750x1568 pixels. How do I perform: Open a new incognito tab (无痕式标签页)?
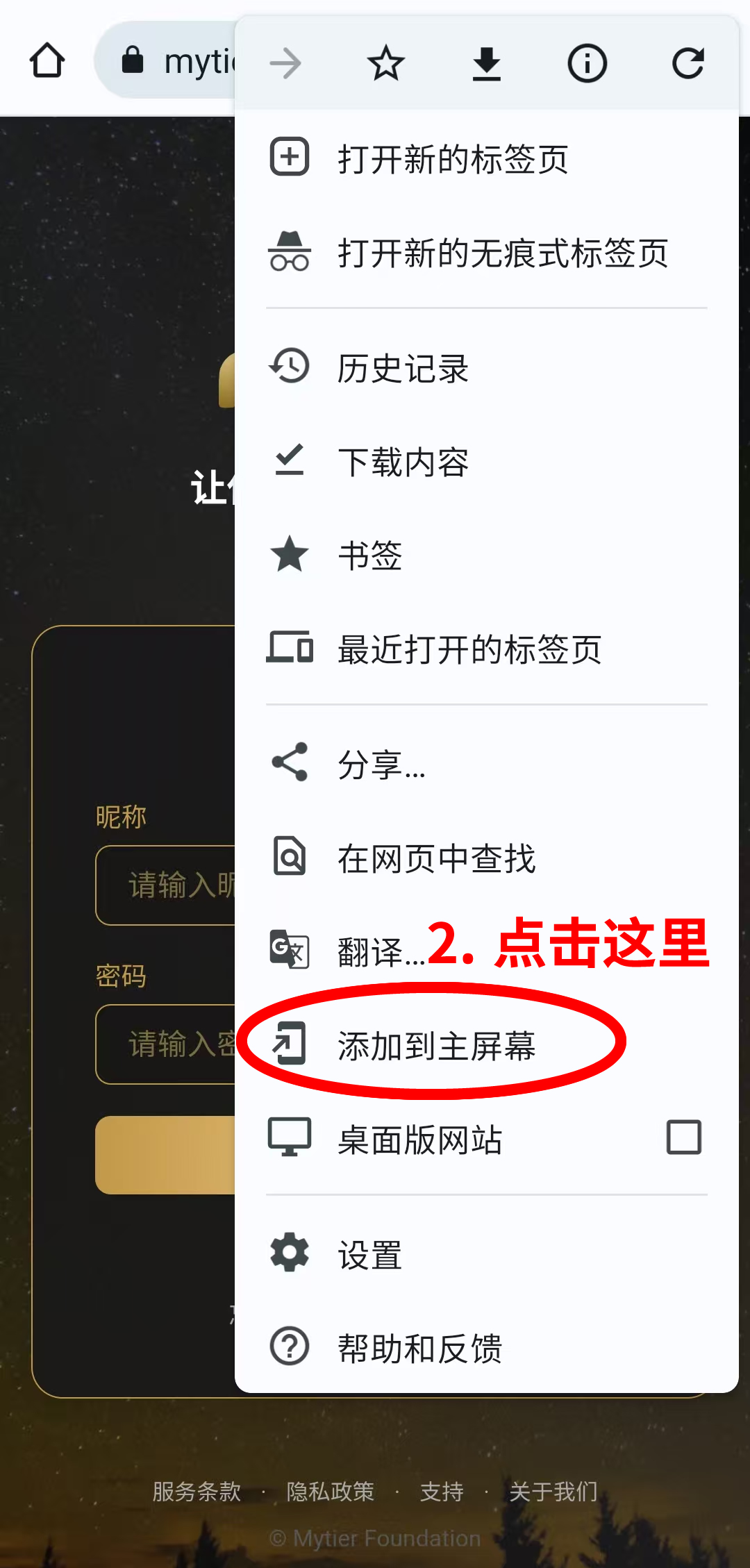502,253
